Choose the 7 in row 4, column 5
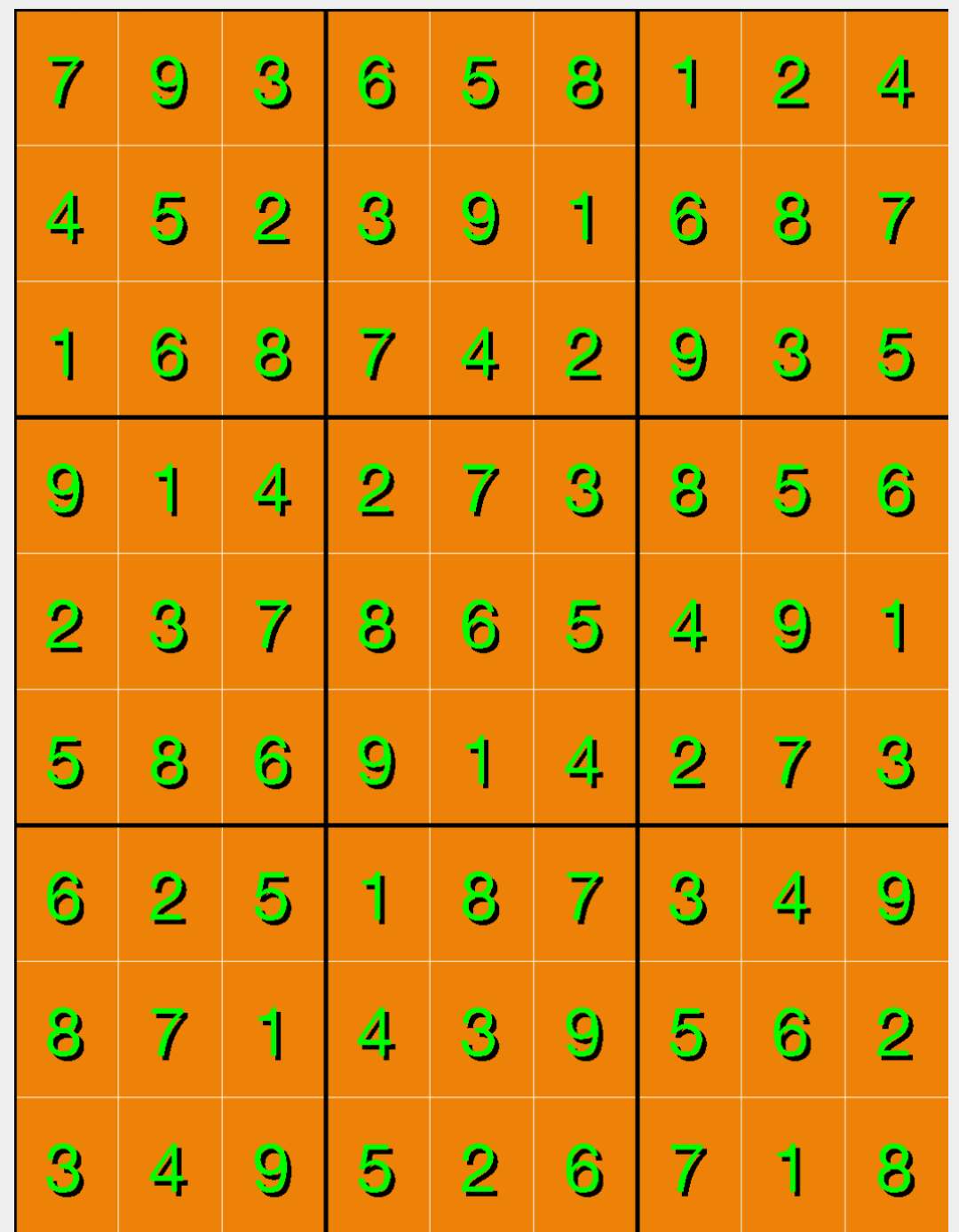The height and width of the screenshot is (1232, 959). pos(480,489)
